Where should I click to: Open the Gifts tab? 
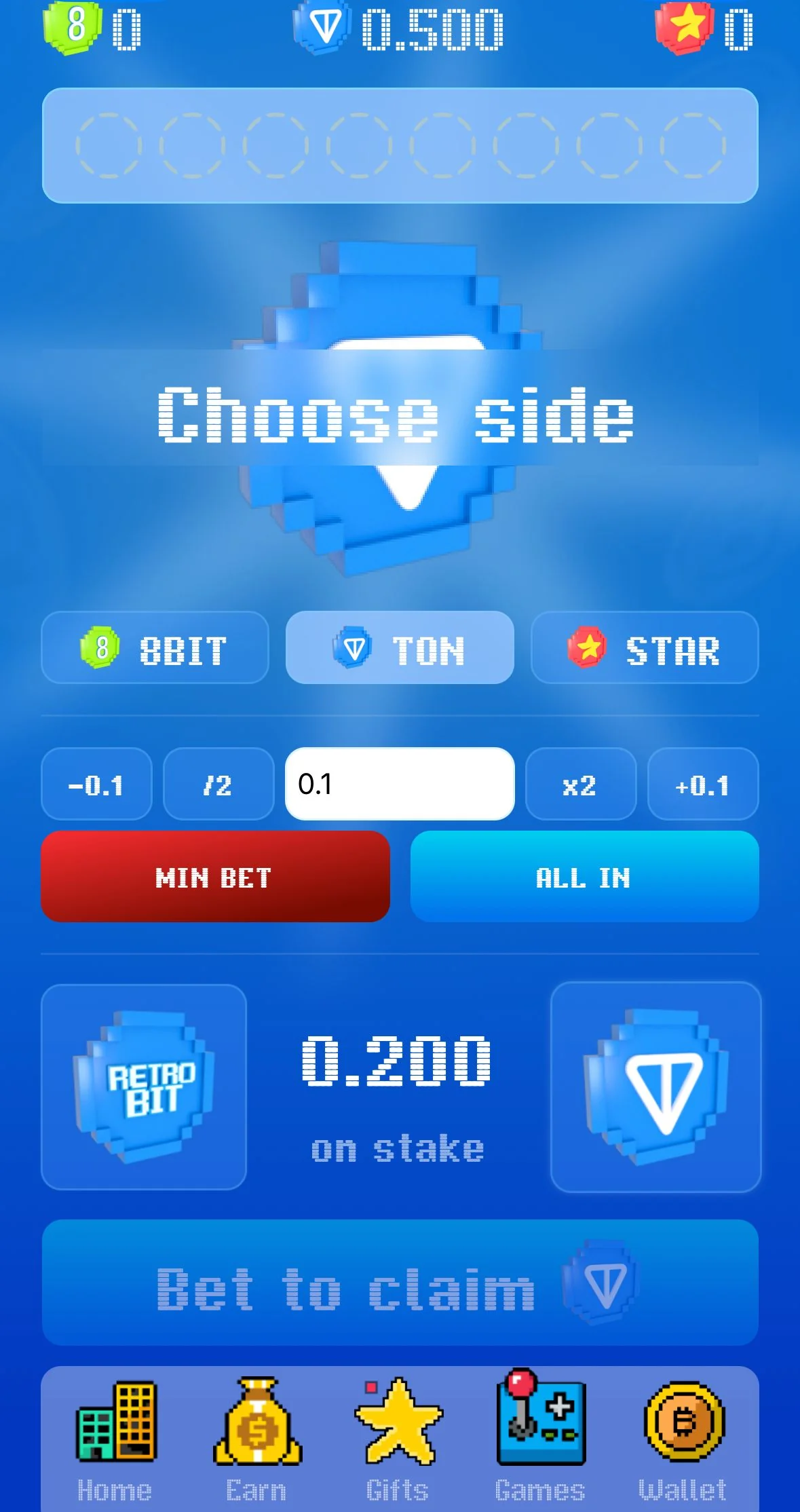(x=398, y=1439)
